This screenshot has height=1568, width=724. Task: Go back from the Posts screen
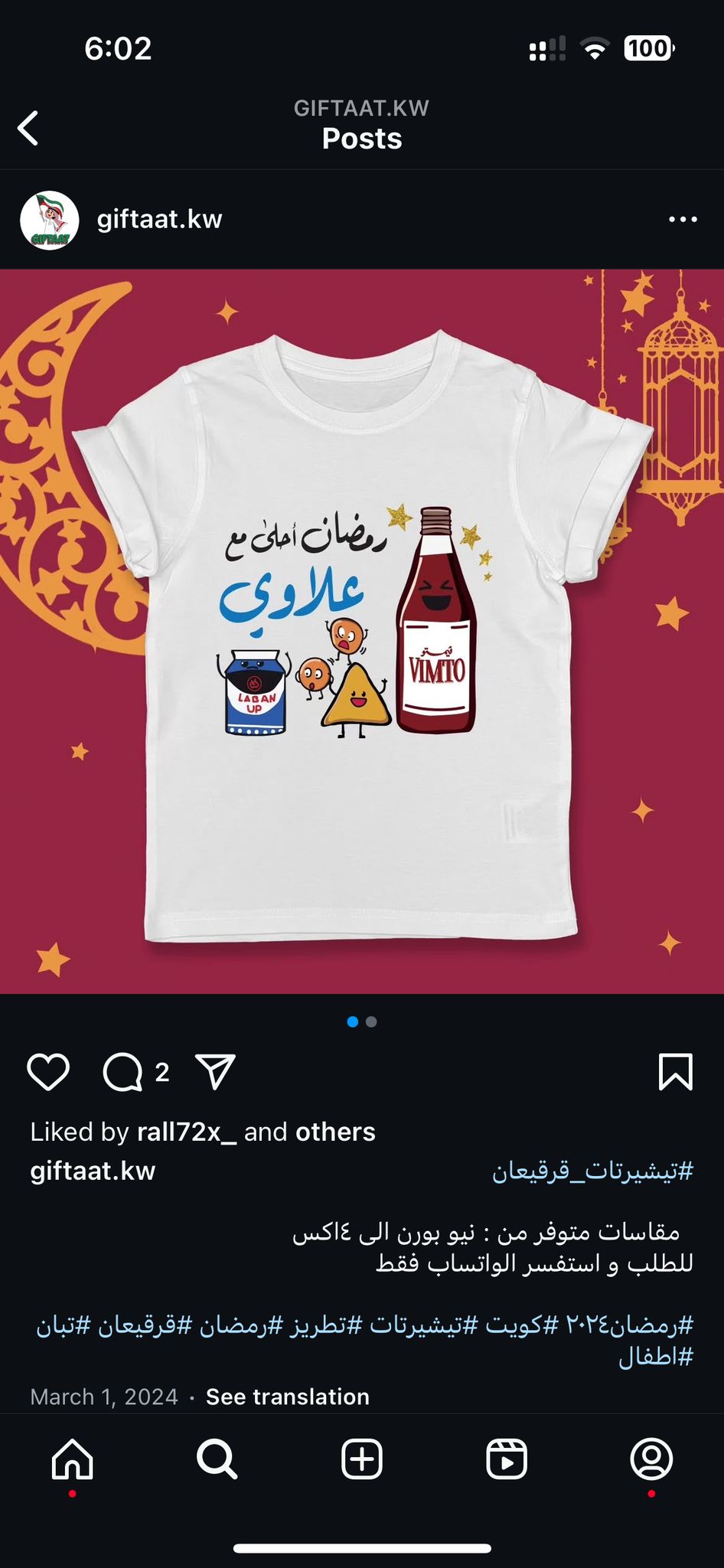(x=28, y=128)
